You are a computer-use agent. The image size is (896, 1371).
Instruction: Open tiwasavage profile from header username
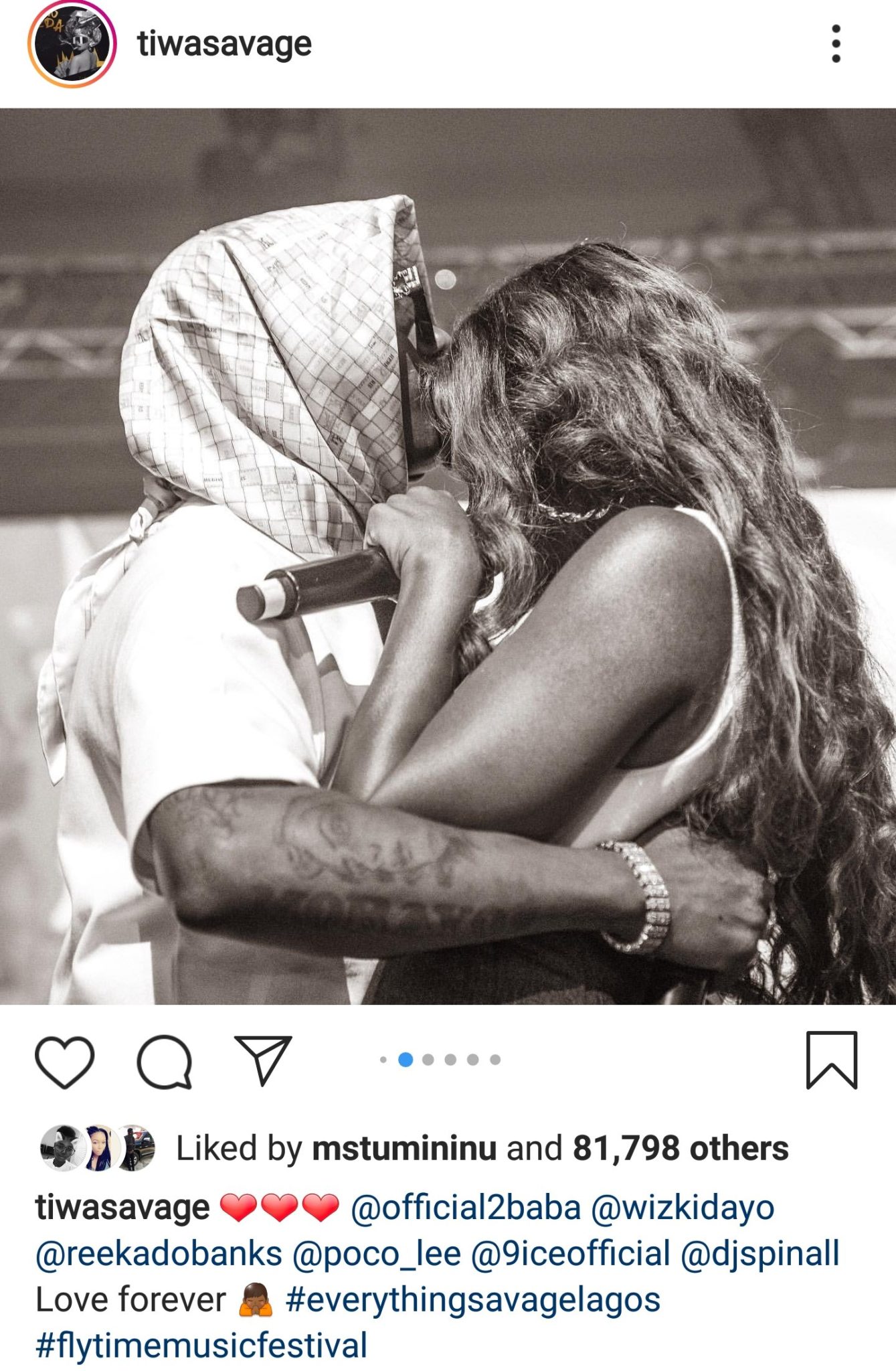[224, 44]
